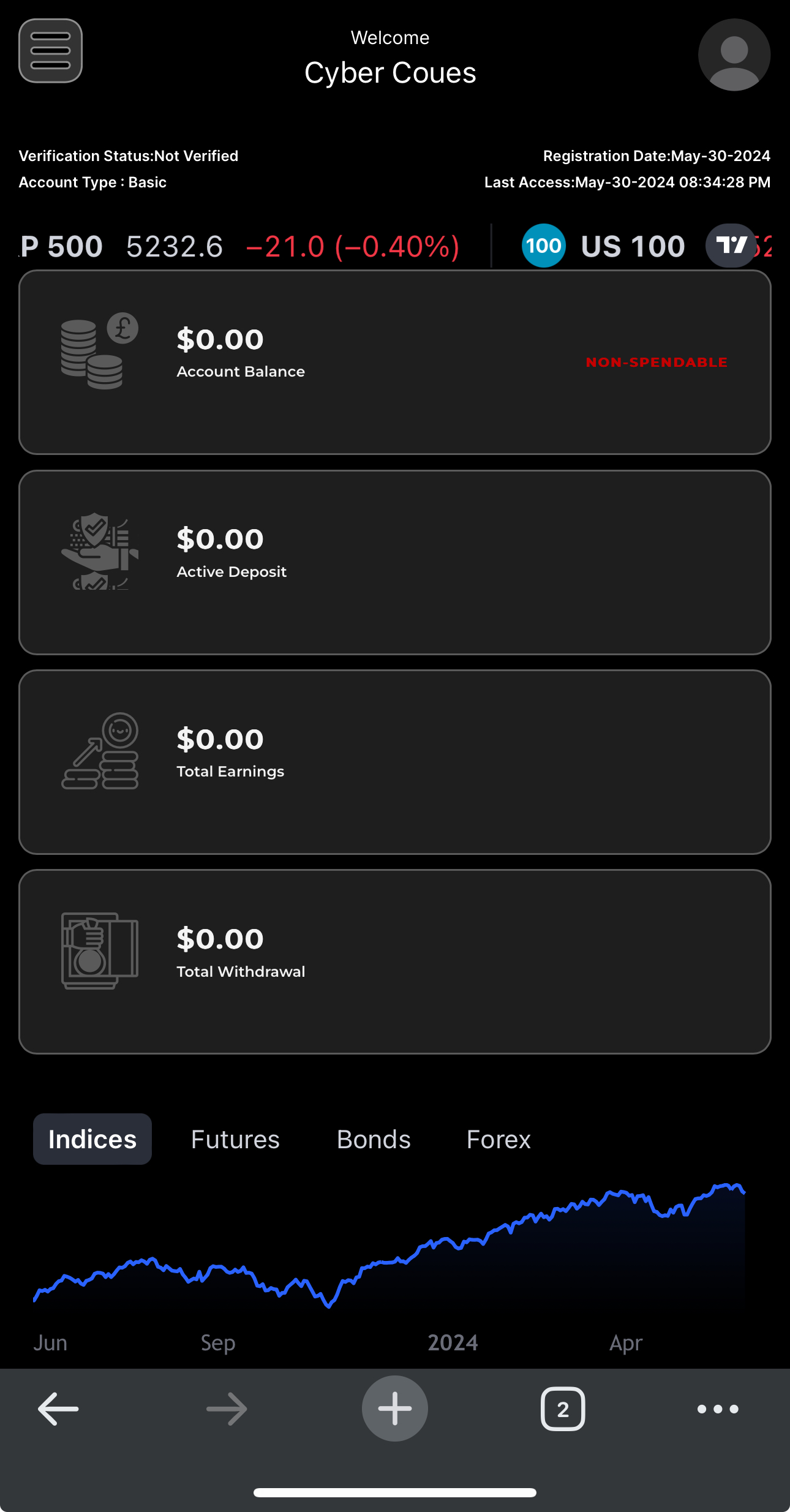Switch to the Bonds tab
Viewport: 790px width, 1512px height.
374,1140
